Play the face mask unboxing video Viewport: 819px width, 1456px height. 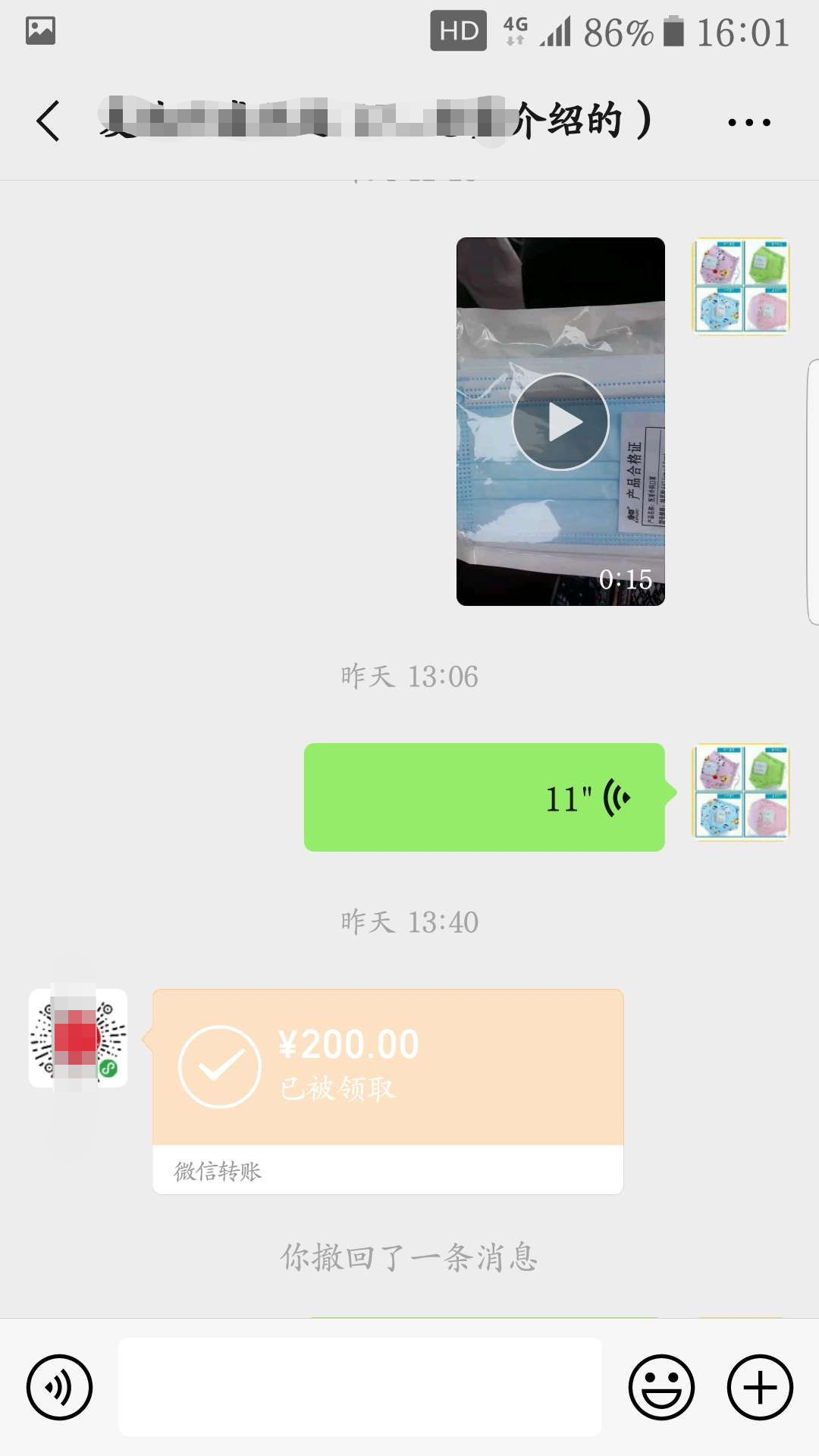(x=561, y=422)
